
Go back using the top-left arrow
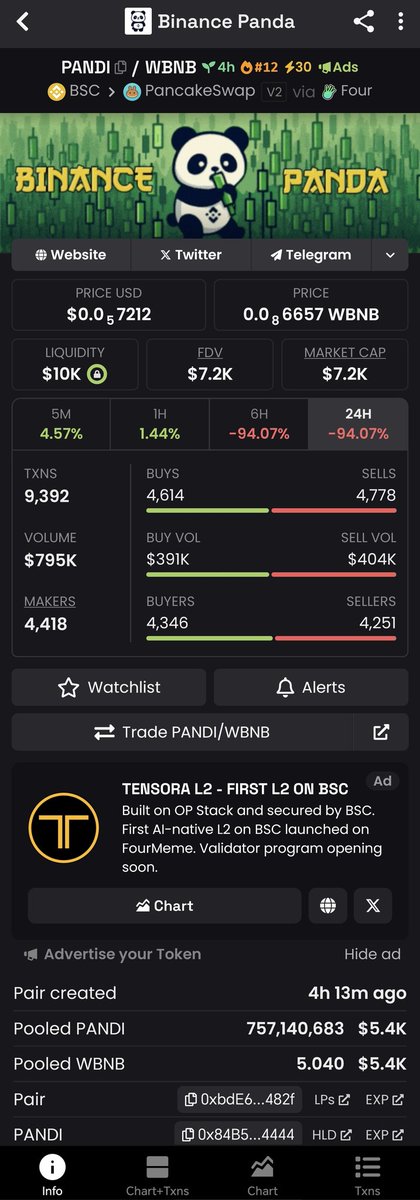23,21
